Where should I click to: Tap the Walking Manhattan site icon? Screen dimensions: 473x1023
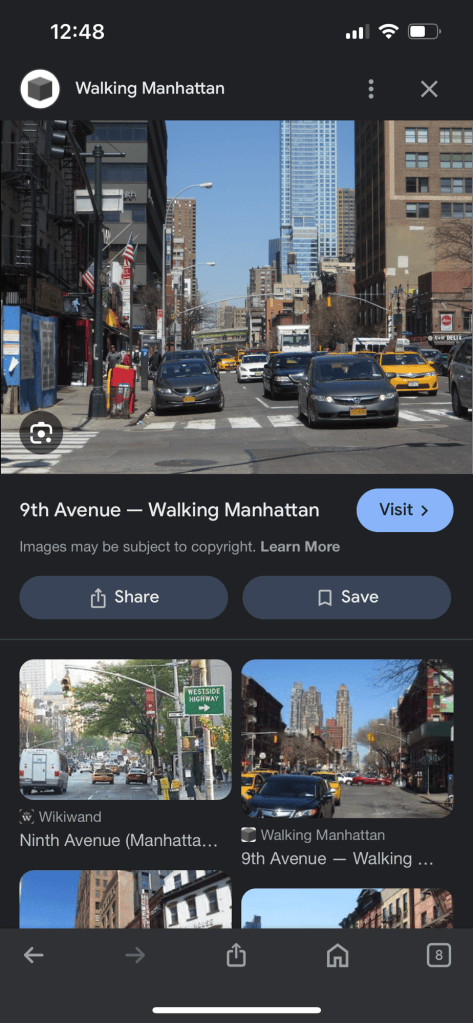(40, 89)
